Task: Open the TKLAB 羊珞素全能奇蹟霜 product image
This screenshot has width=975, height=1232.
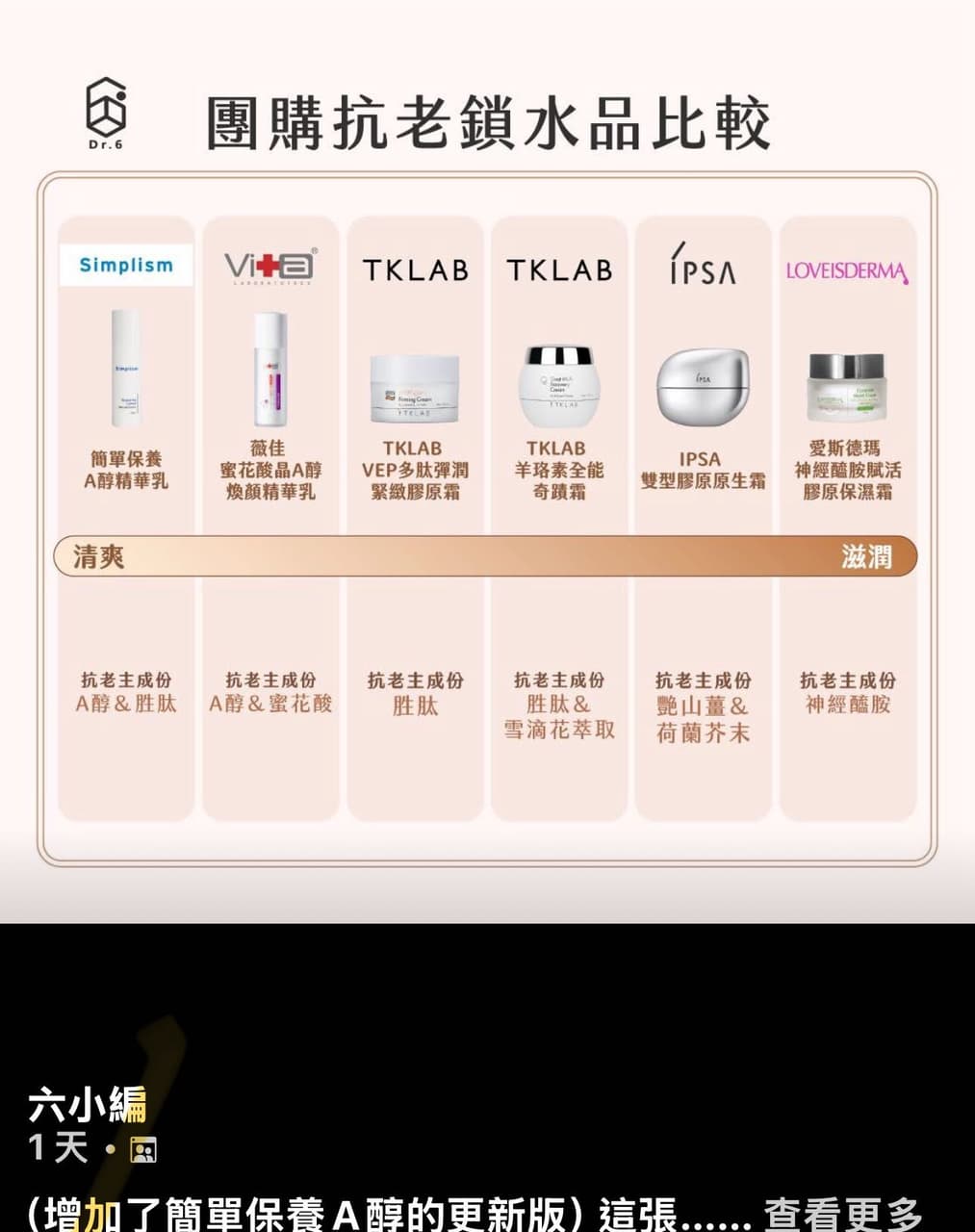Action: [556, 385]
